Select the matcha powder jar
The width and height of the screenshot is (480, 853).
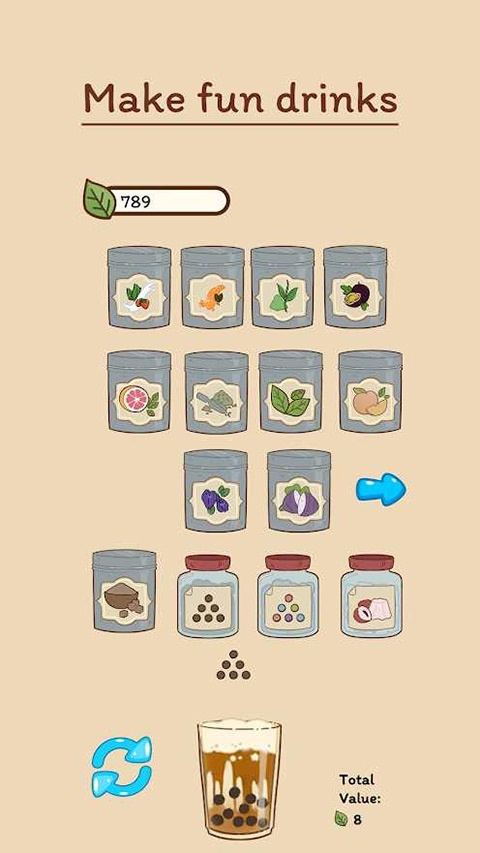217,392
